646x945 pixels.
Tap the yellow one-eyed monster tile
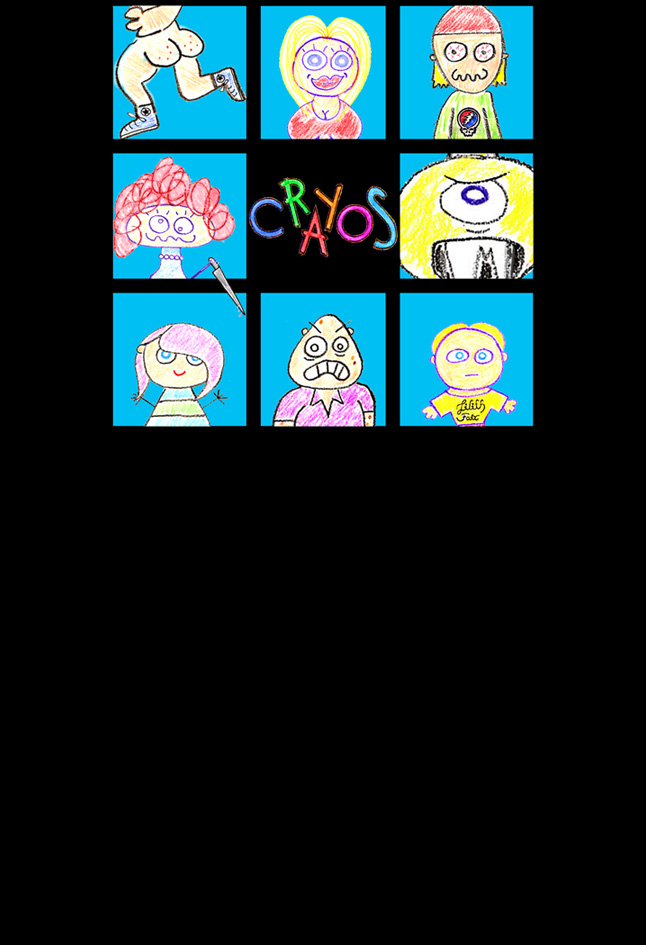[x=466, y=216]
